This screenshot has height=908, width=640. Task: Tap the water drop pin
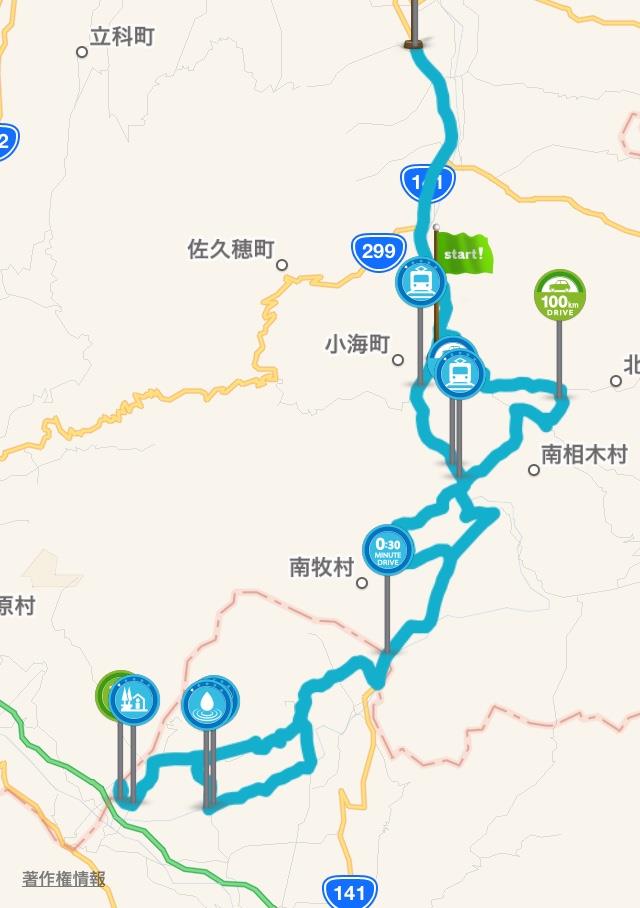click(x=206, y=704)
